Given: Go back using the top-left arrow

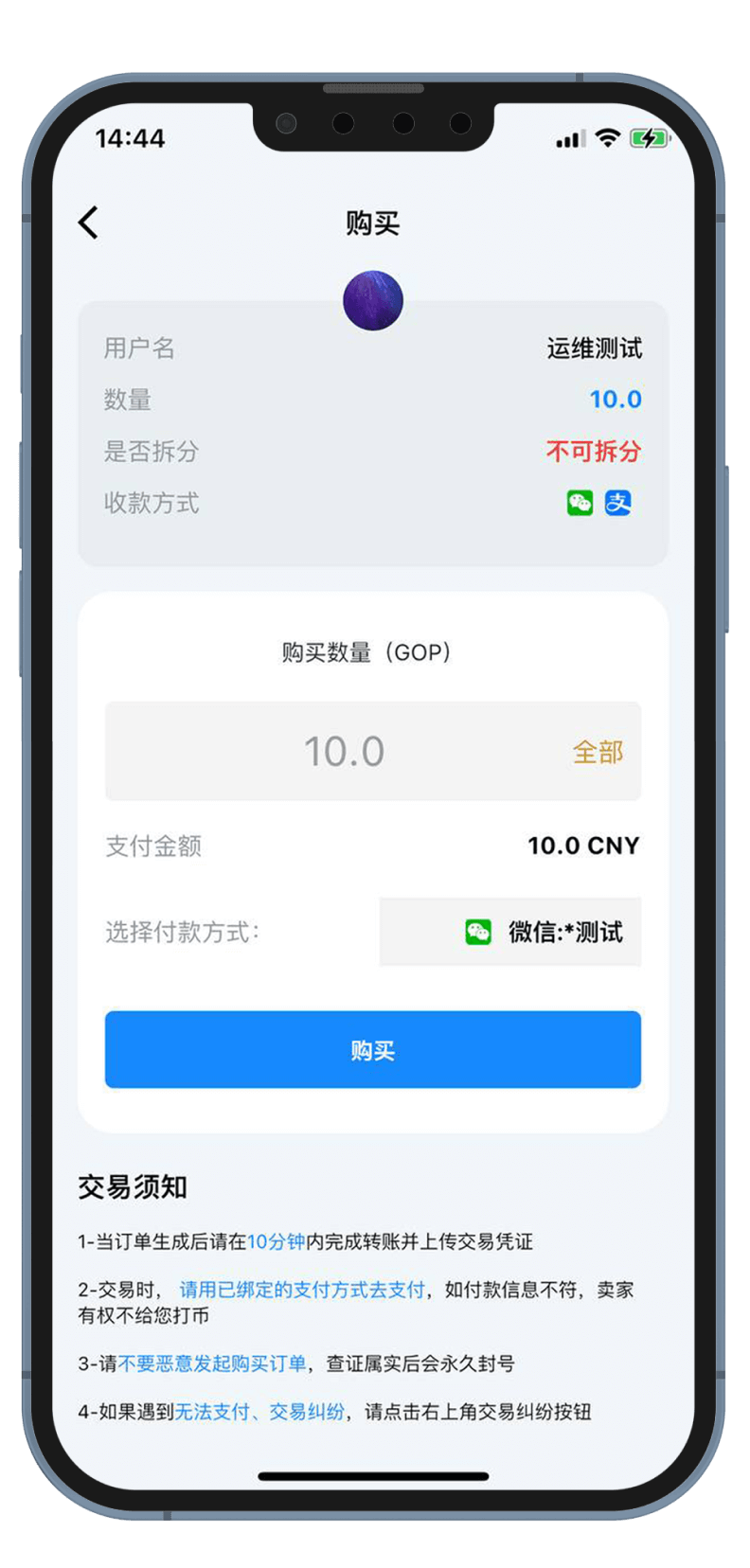Looking at the screenshot, I should click(x=88, y=223).
